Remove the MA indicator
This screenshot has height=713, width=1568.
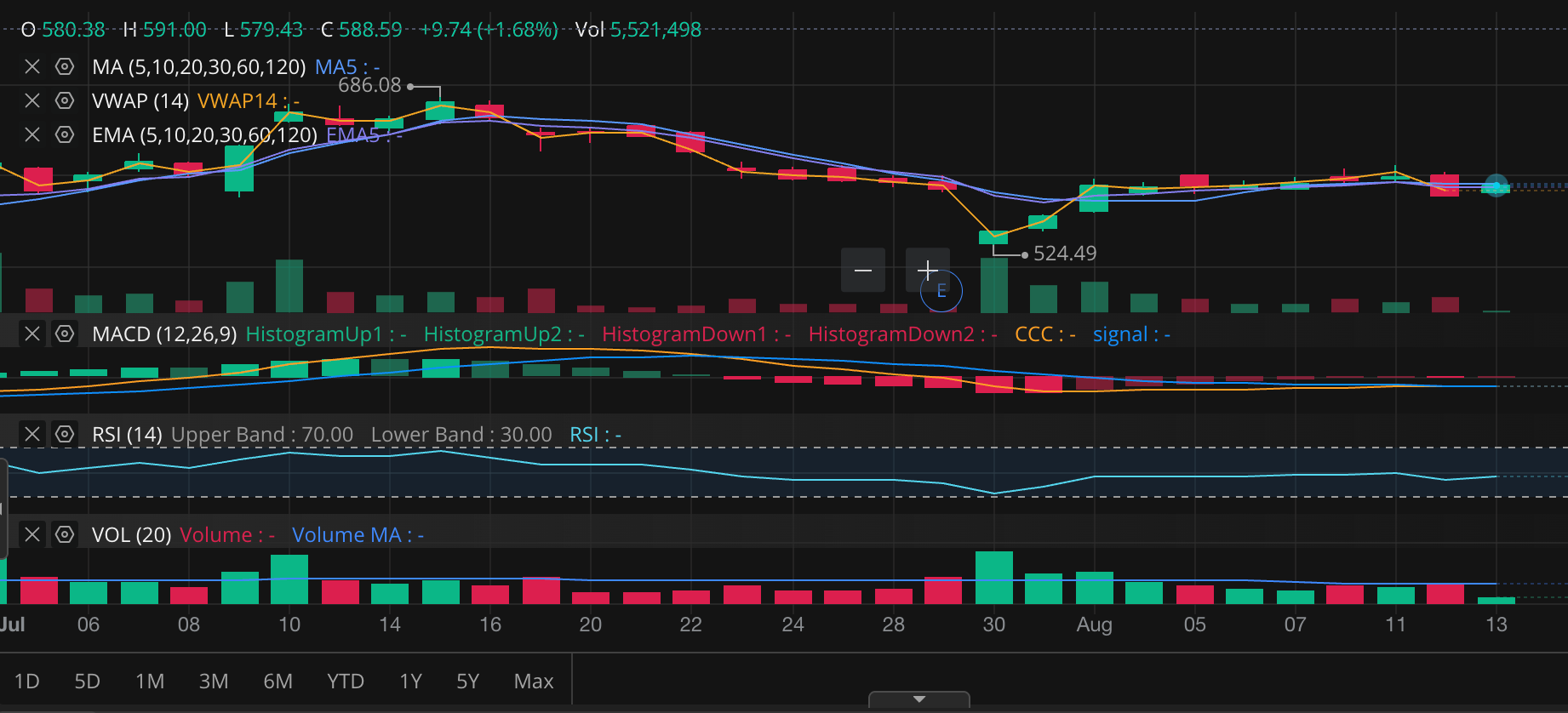[32, 66]
